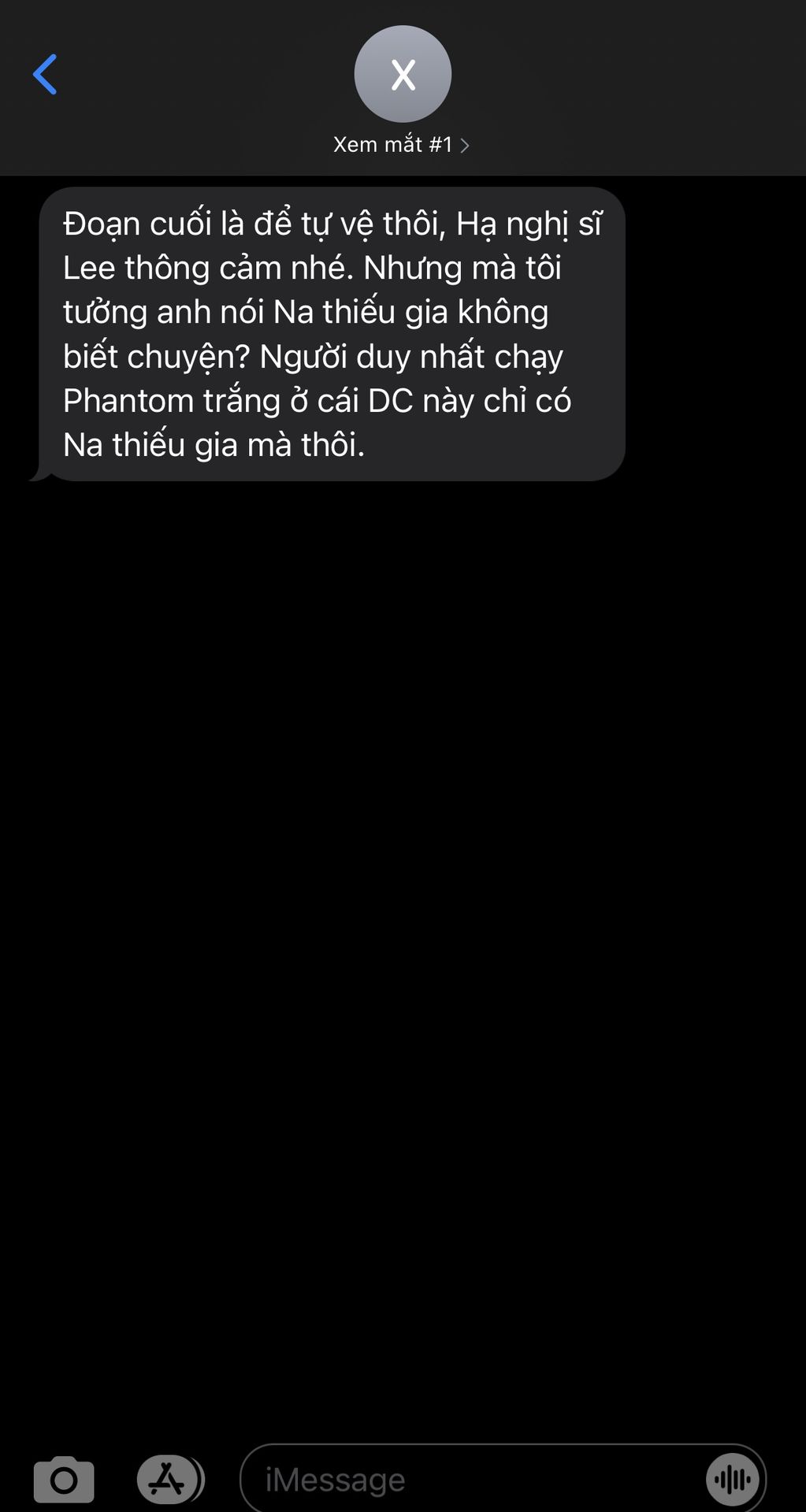This screenshot has height=1512, width=806.
Task: Focus the iMessage text field
Action: tap(473, 1480)
